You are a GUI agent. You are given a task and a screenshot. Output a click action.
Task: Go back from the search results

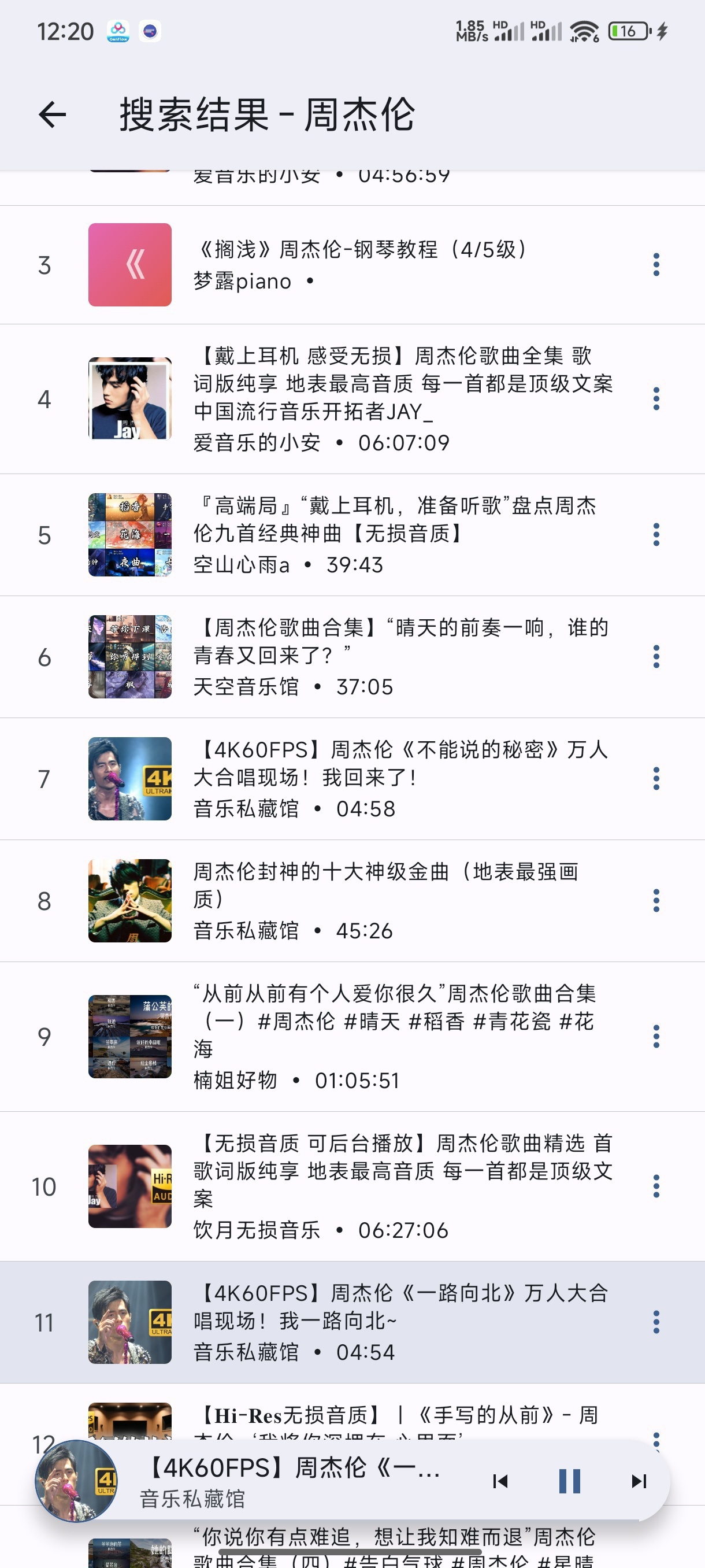point(53,114)
